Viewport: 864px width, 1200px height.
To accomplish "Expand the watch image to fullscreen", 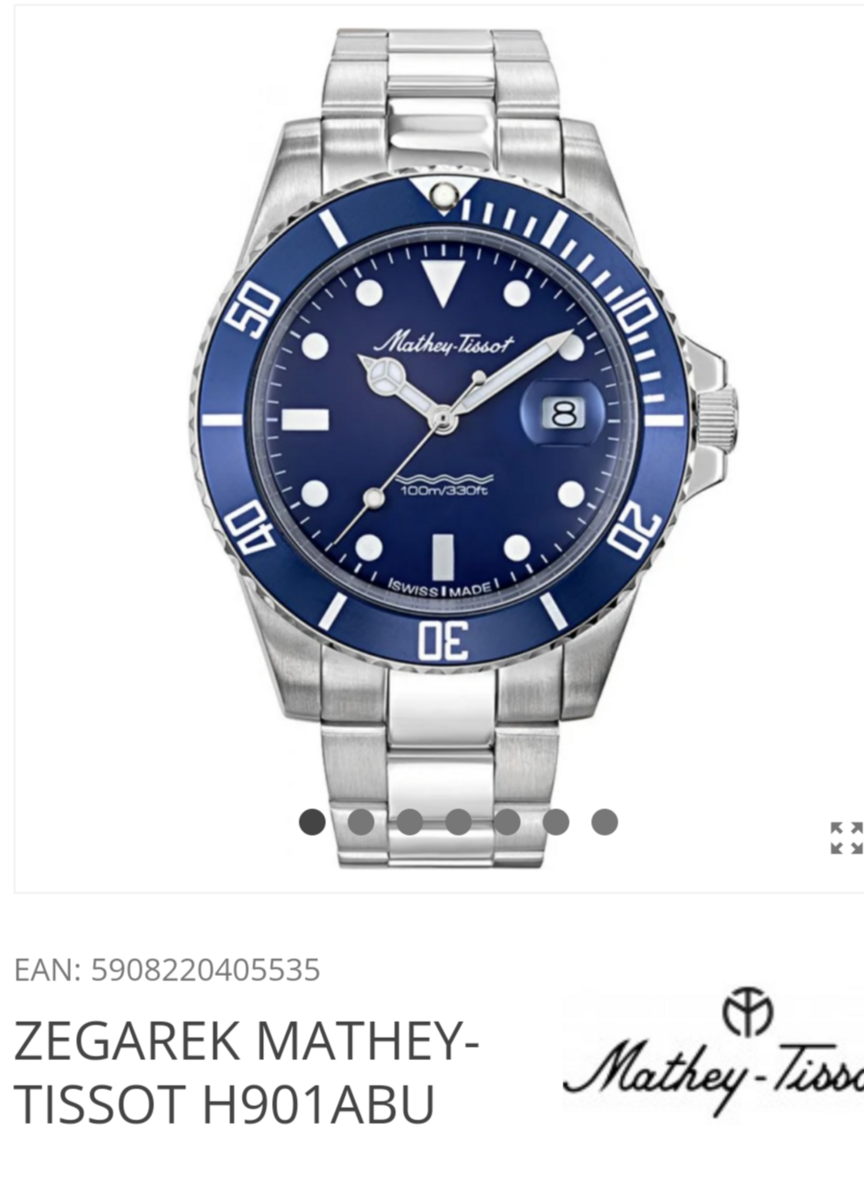I will (846, 837).
